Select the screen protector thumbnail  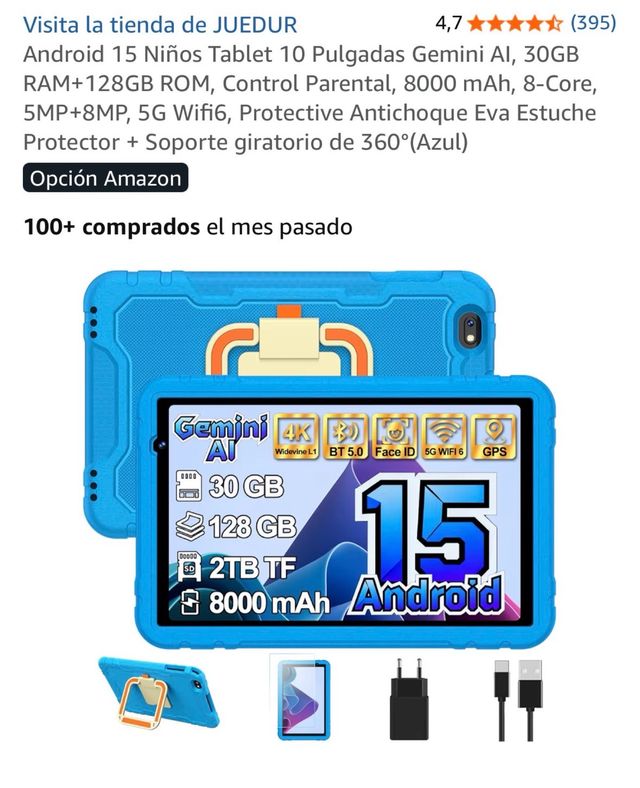[x=299, y=698]
